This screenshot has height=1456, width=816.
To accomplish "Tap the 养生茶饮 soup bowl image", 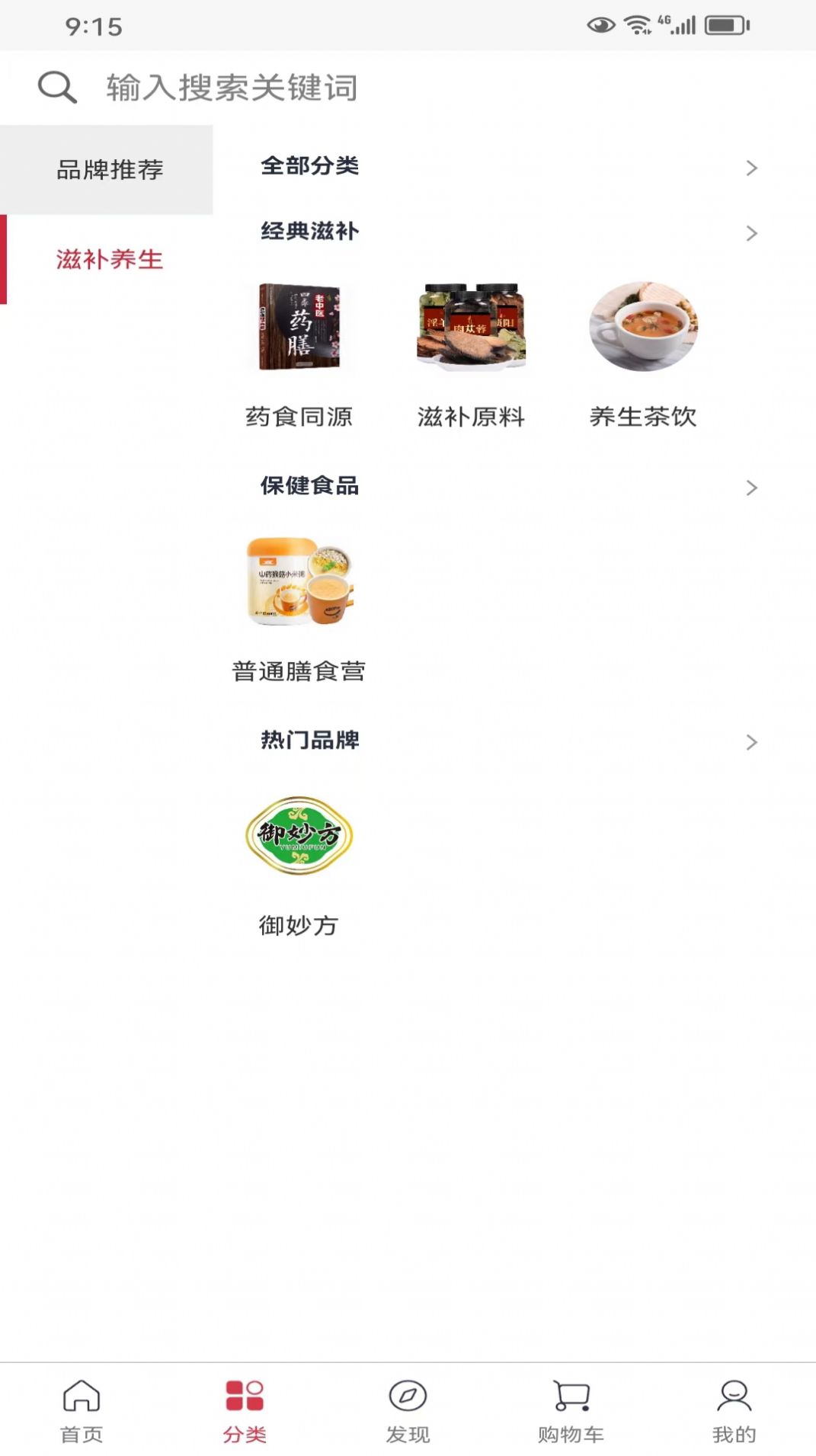I will 644,329.
